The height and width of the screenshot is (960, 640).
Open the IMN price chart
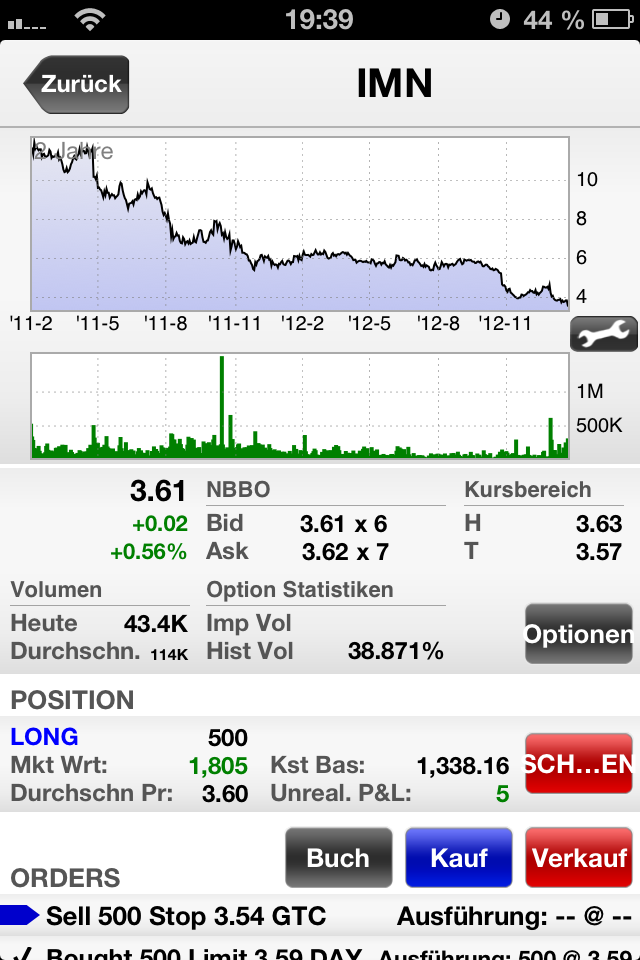pyautogui.click(x=300, y=224)
